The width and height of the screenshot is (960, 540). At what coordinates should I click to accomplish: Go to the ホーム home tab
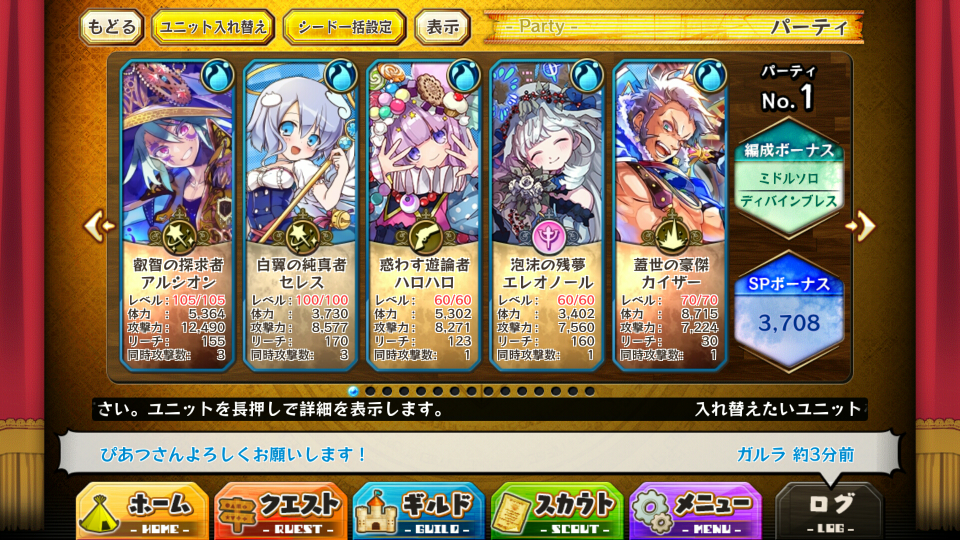[142, 512]
